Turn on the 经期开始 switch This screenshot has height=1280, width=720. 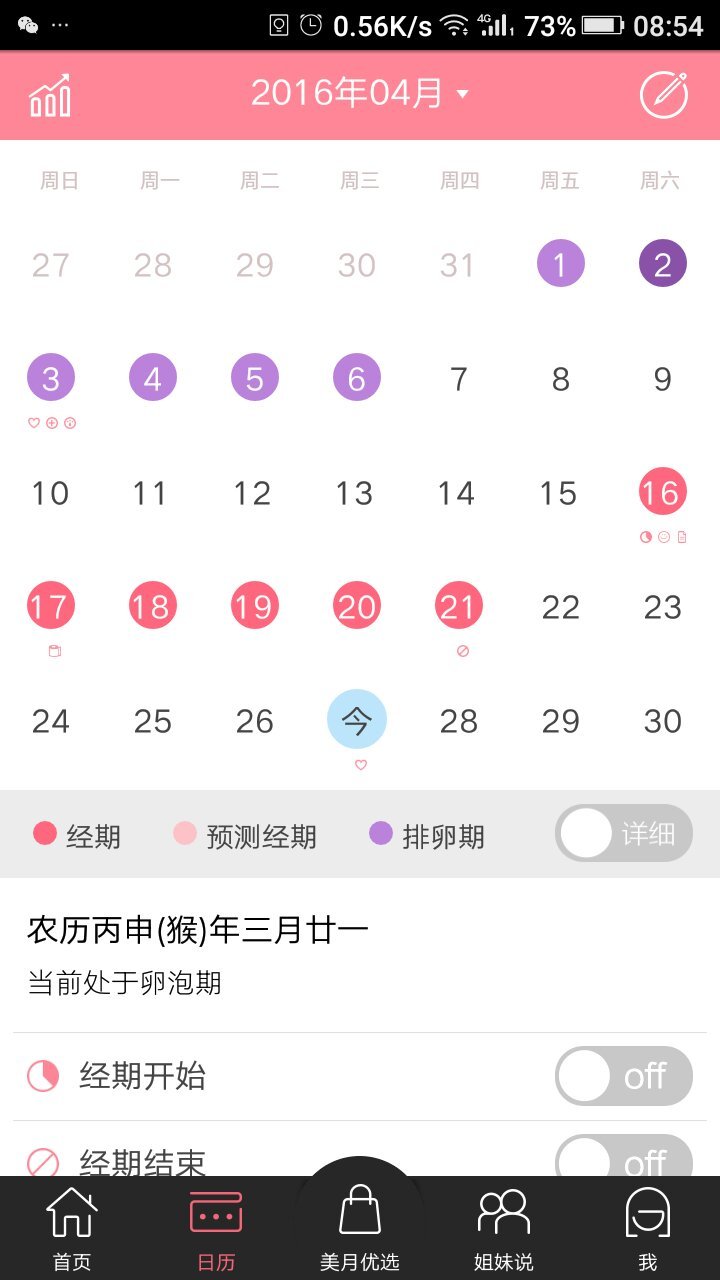click(623, 1076)
